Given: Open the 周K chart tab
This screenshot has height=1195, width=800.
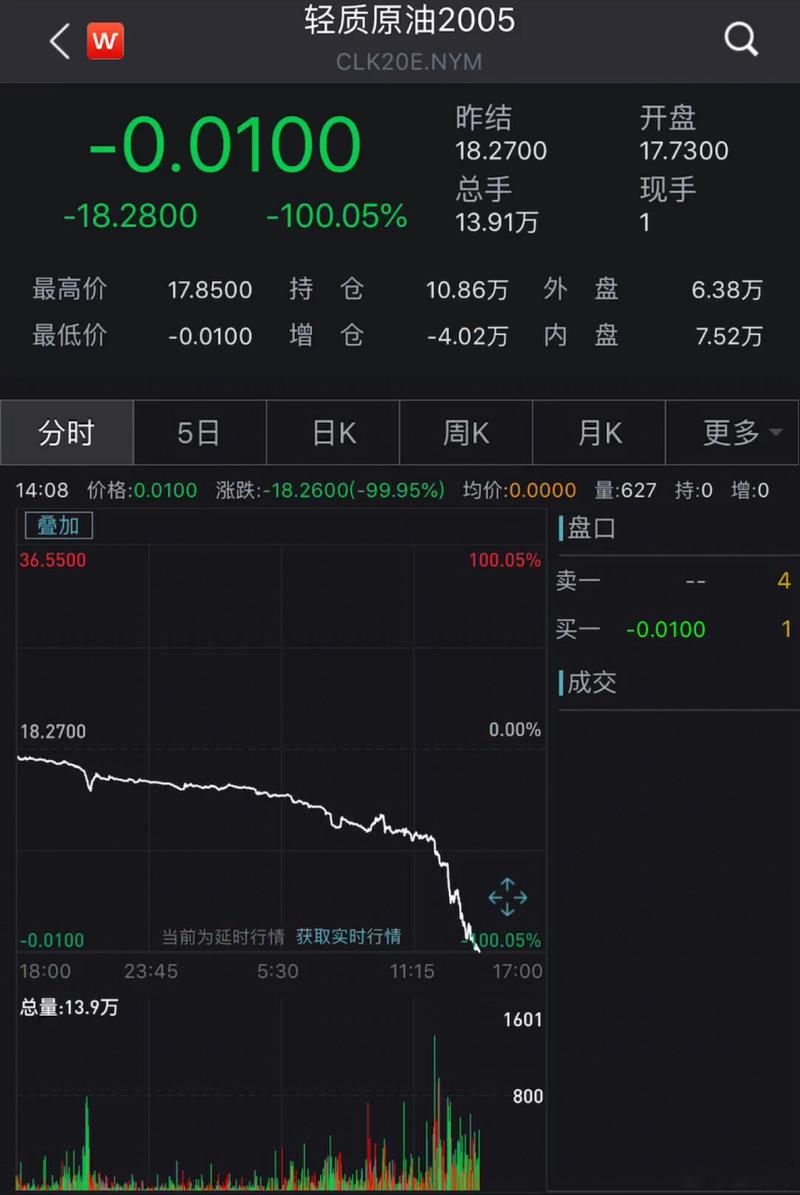Looking at the screenshot, I should pyautogui.click(x=466, y=433).
